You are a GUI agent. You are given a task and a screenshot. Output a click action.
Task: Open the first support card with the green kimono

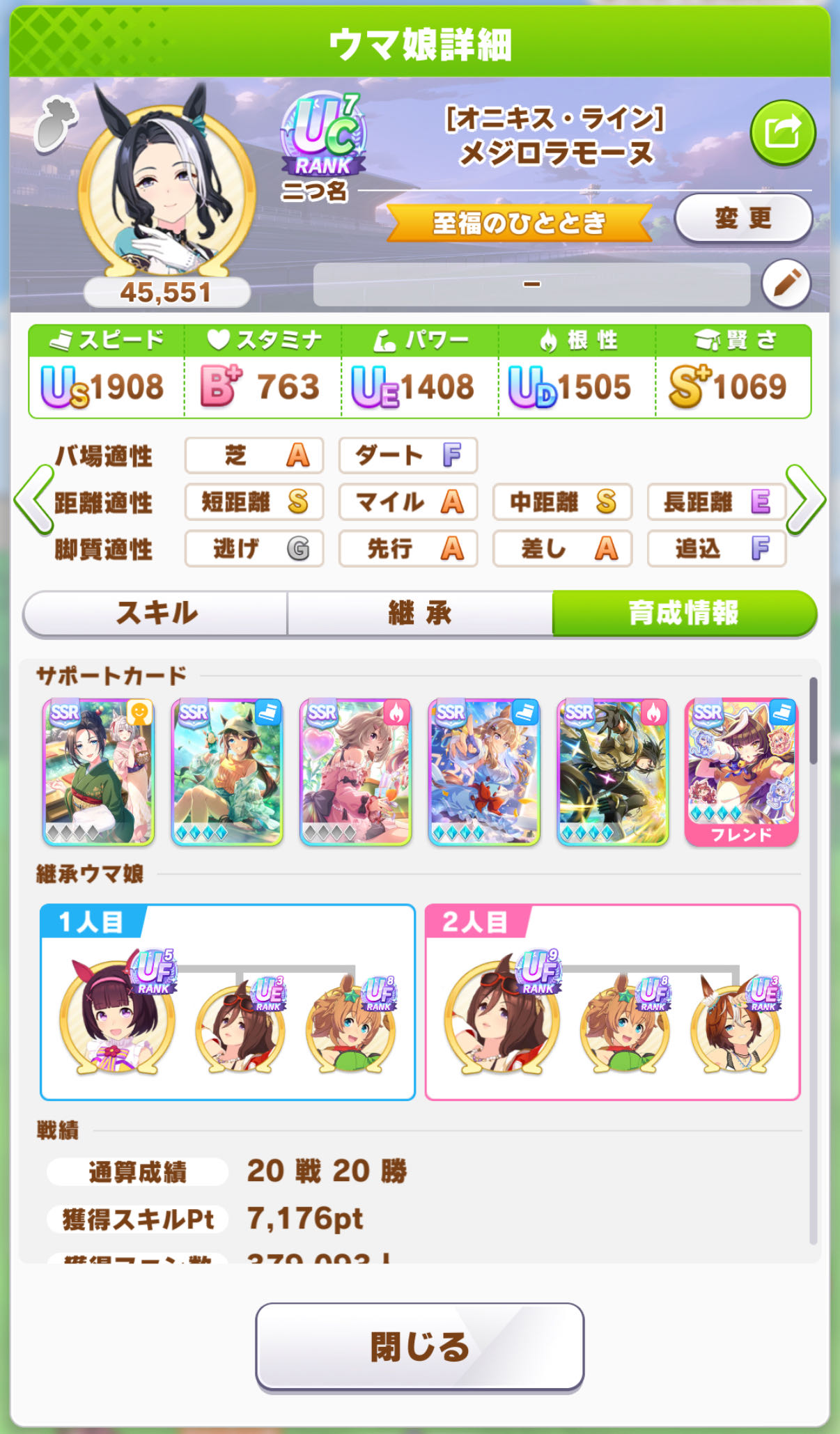[x=98, y=772]
